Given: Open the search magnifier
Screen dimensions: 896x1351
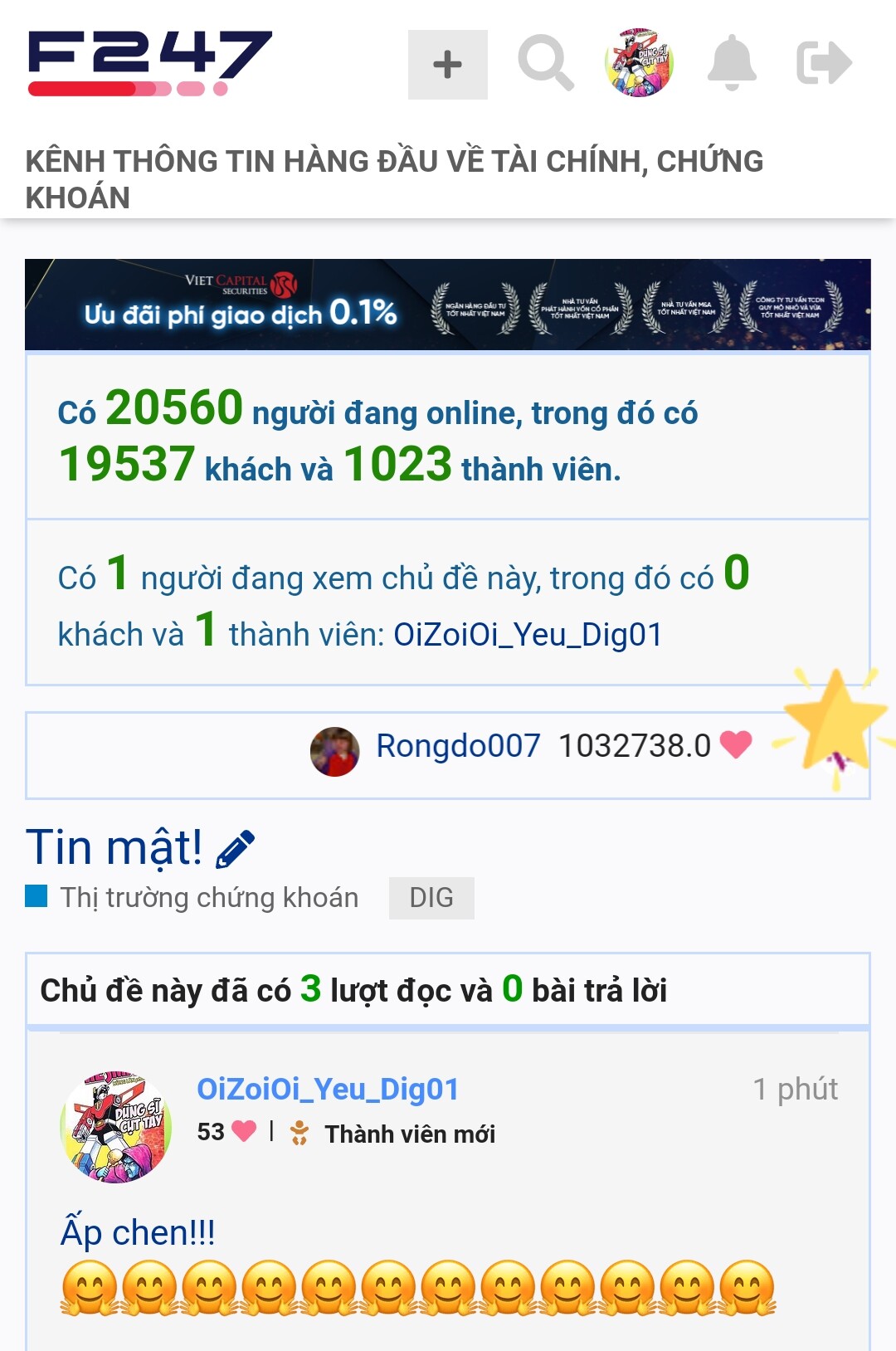Looking at the screenshot, I should coord(545,63).
